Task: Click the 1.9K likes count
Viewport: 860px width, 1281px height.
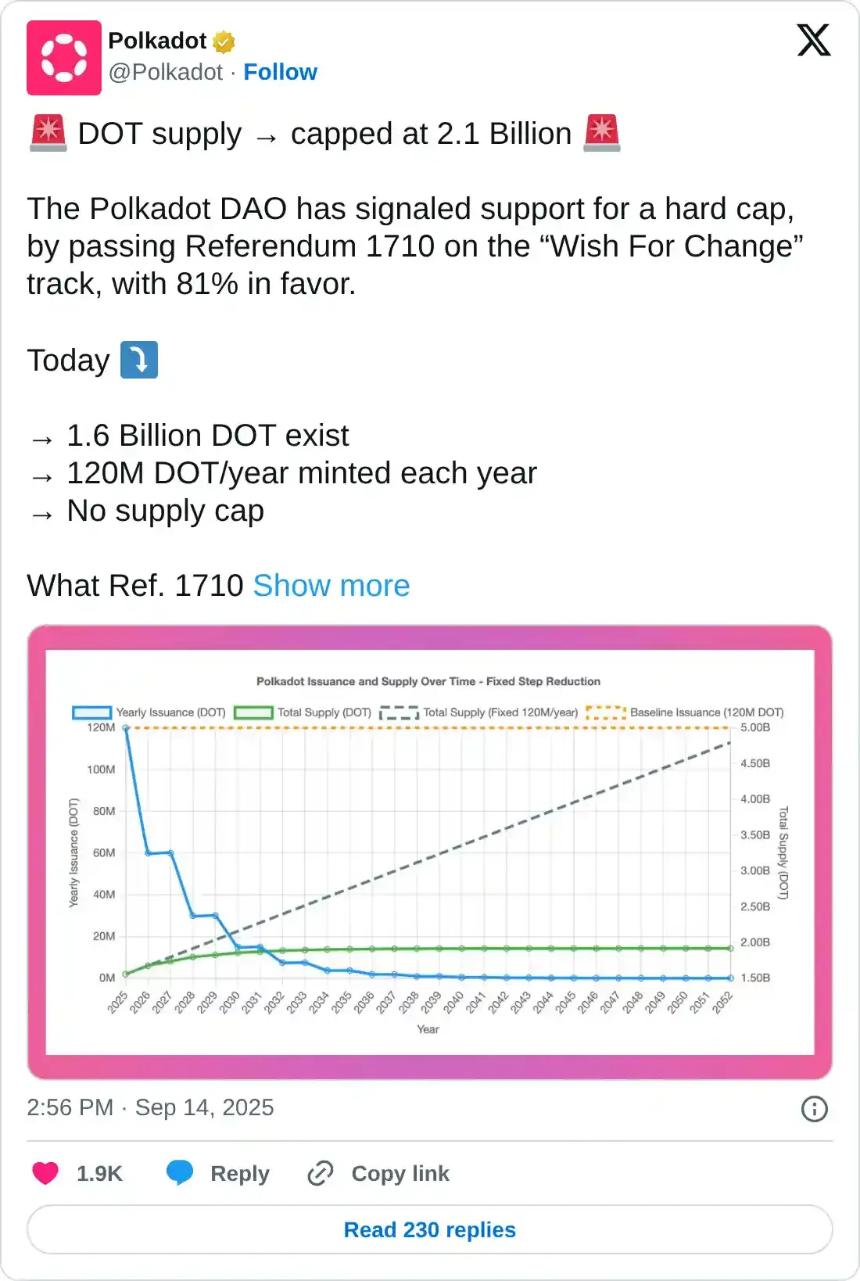Action: pos(101,1173)
